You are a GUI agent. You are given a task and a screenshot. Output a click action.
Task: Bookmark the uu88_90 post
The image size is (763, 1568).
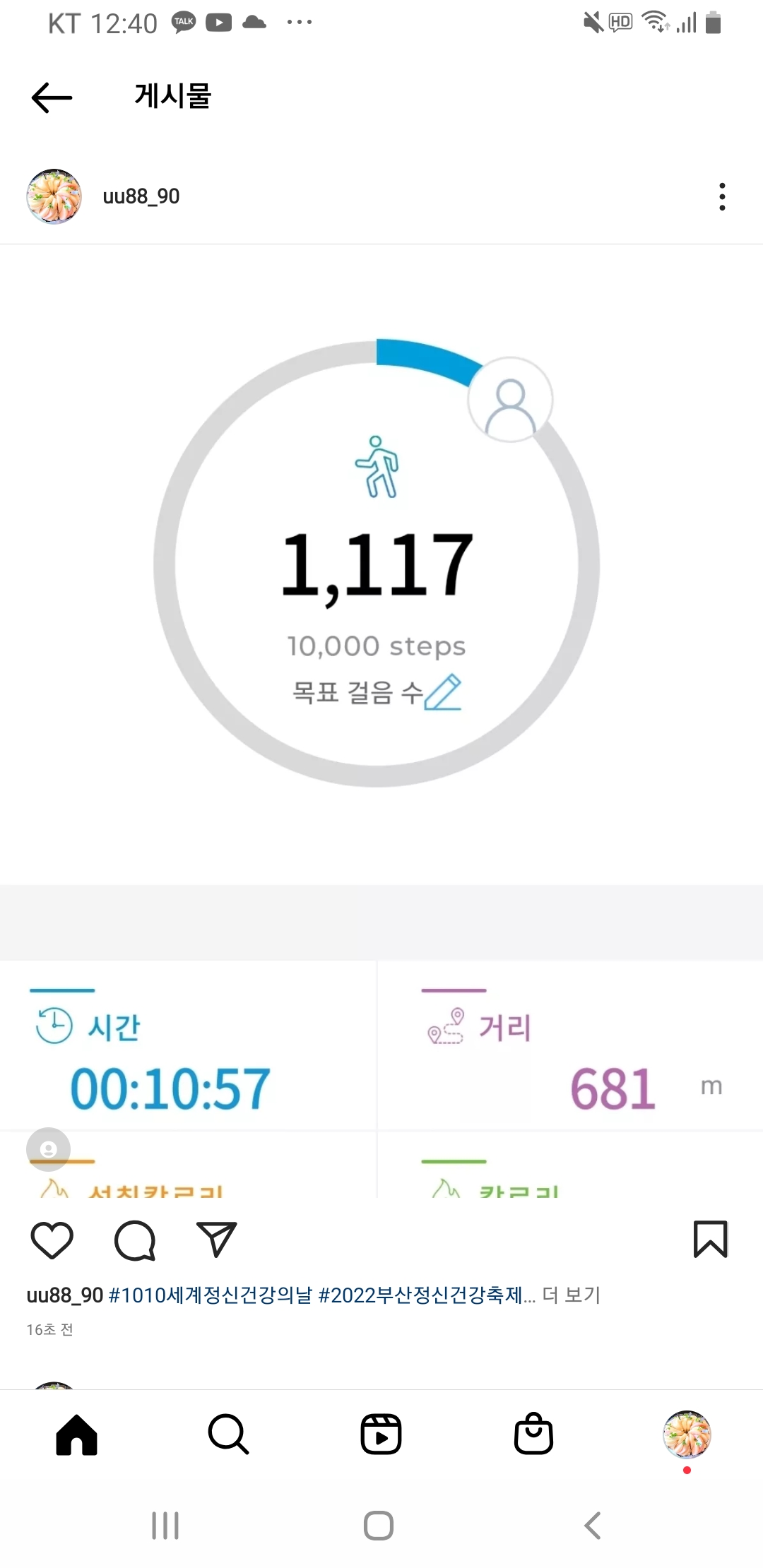(x=710, y=1240)
